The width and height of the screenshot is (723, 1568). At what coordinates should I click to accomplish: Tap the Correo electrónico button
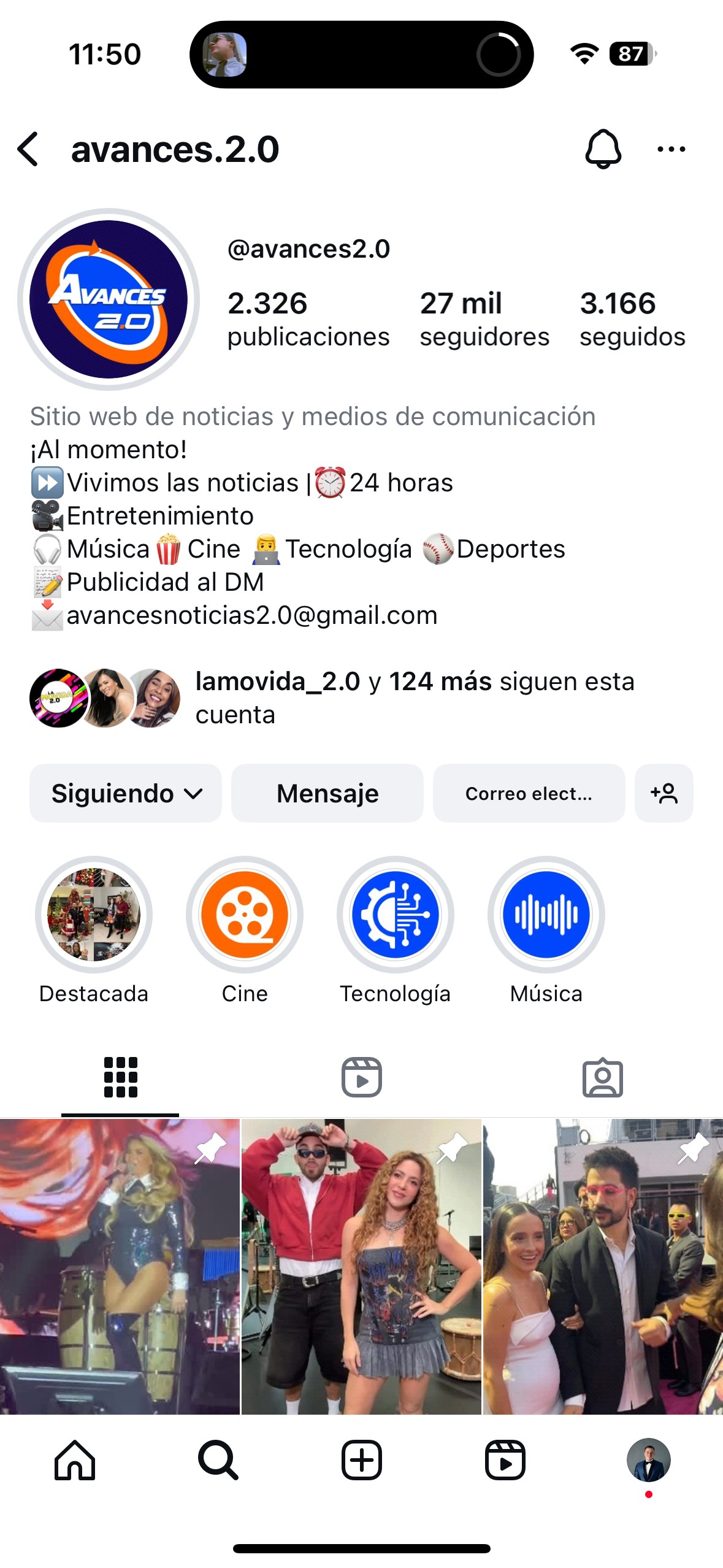tap(529, 793)
